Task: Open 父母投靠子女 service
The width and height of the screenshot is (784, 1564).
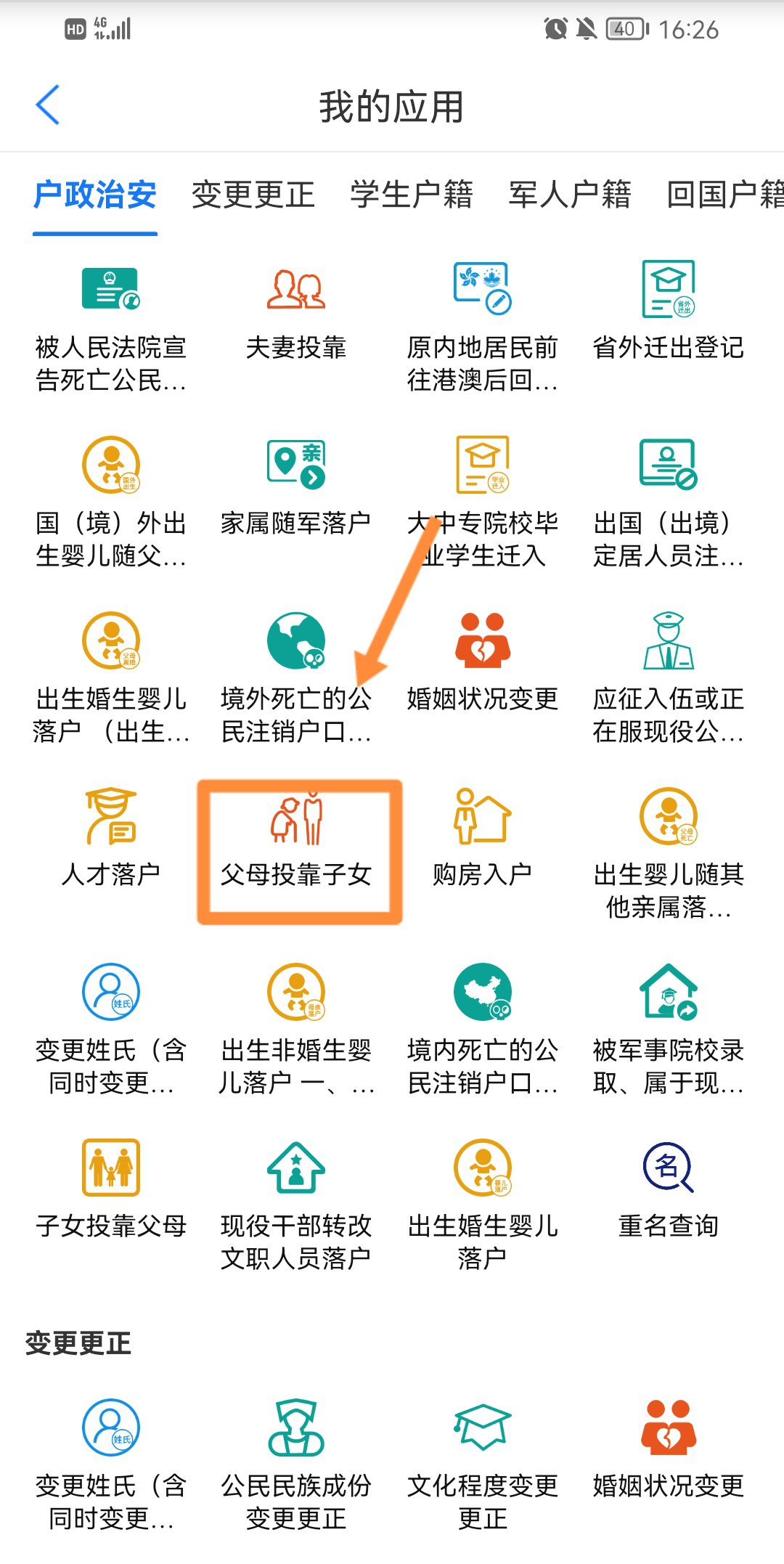Action: click(296, 842)
